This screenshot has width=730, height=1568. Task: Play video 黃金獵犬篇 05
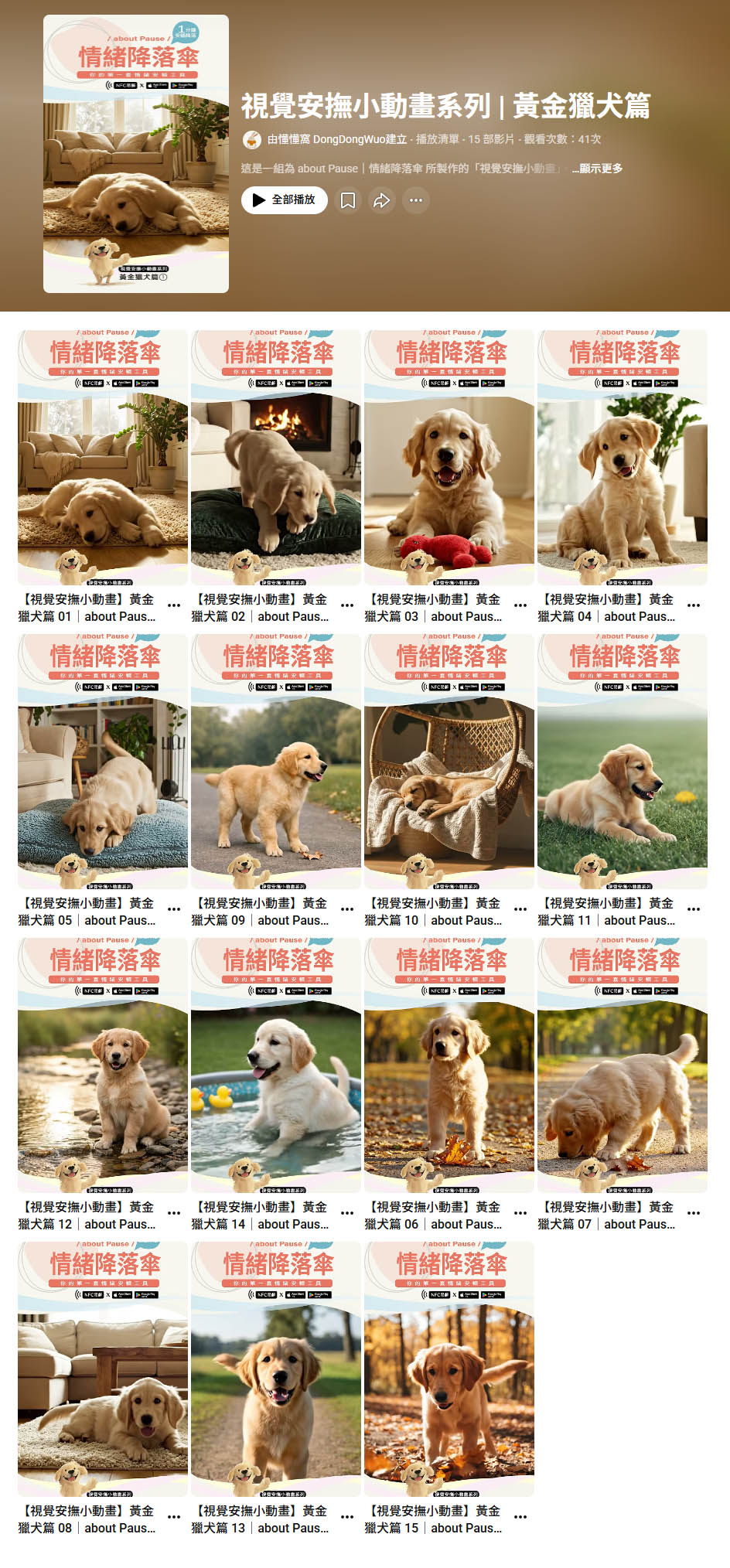click(103, 762)
